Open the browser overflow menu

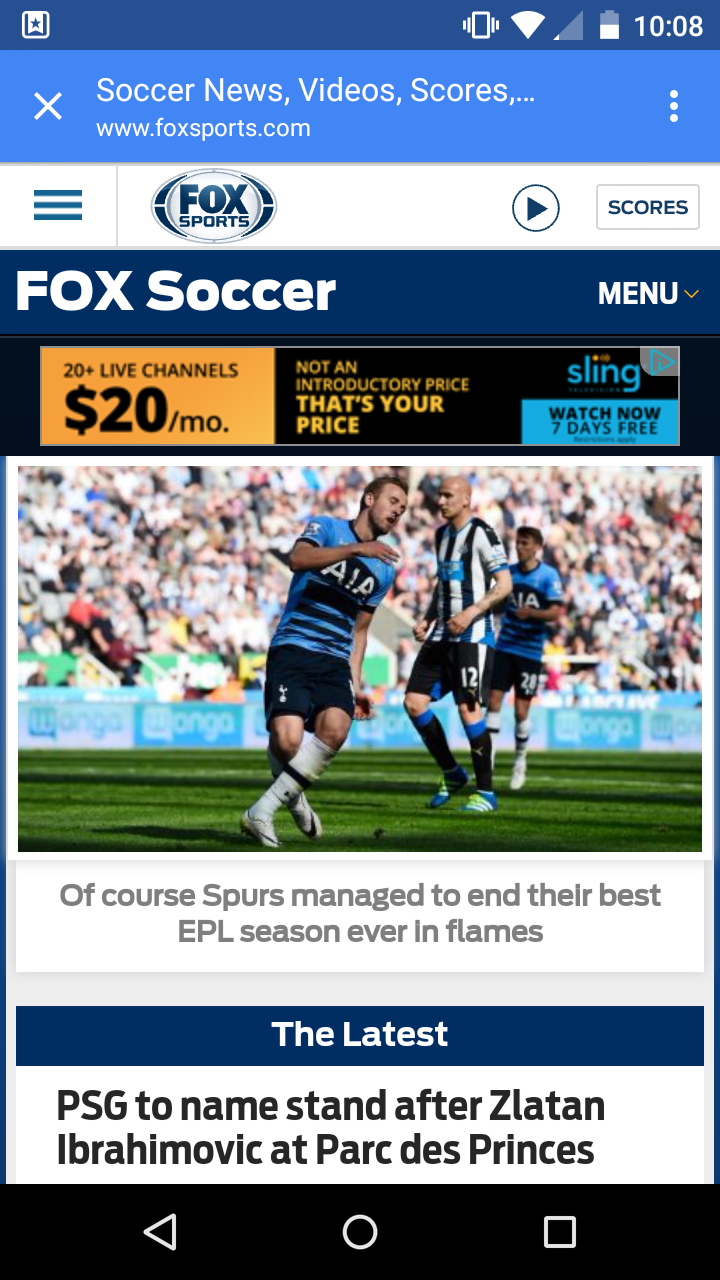(674, 106)
